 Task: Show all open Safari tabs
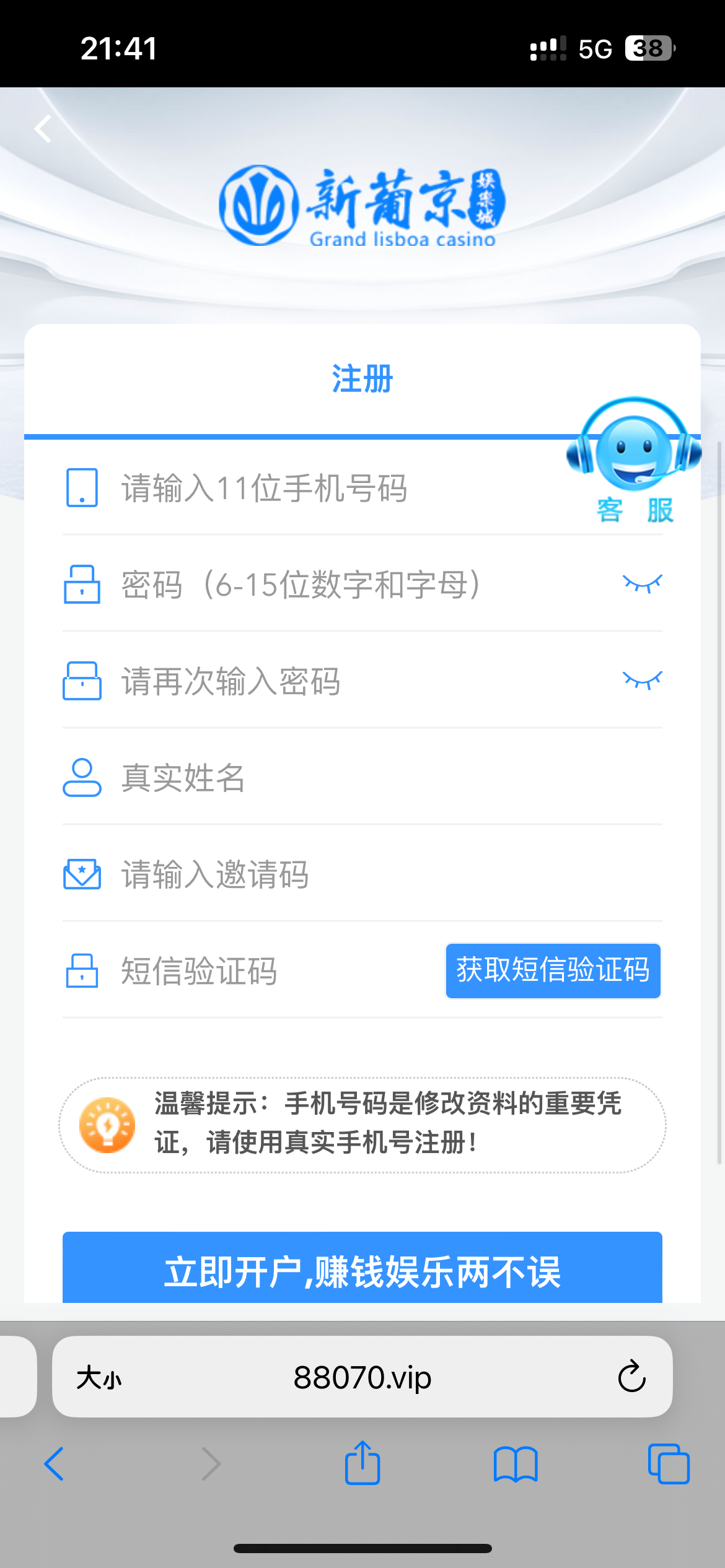tap(669, 1464)
